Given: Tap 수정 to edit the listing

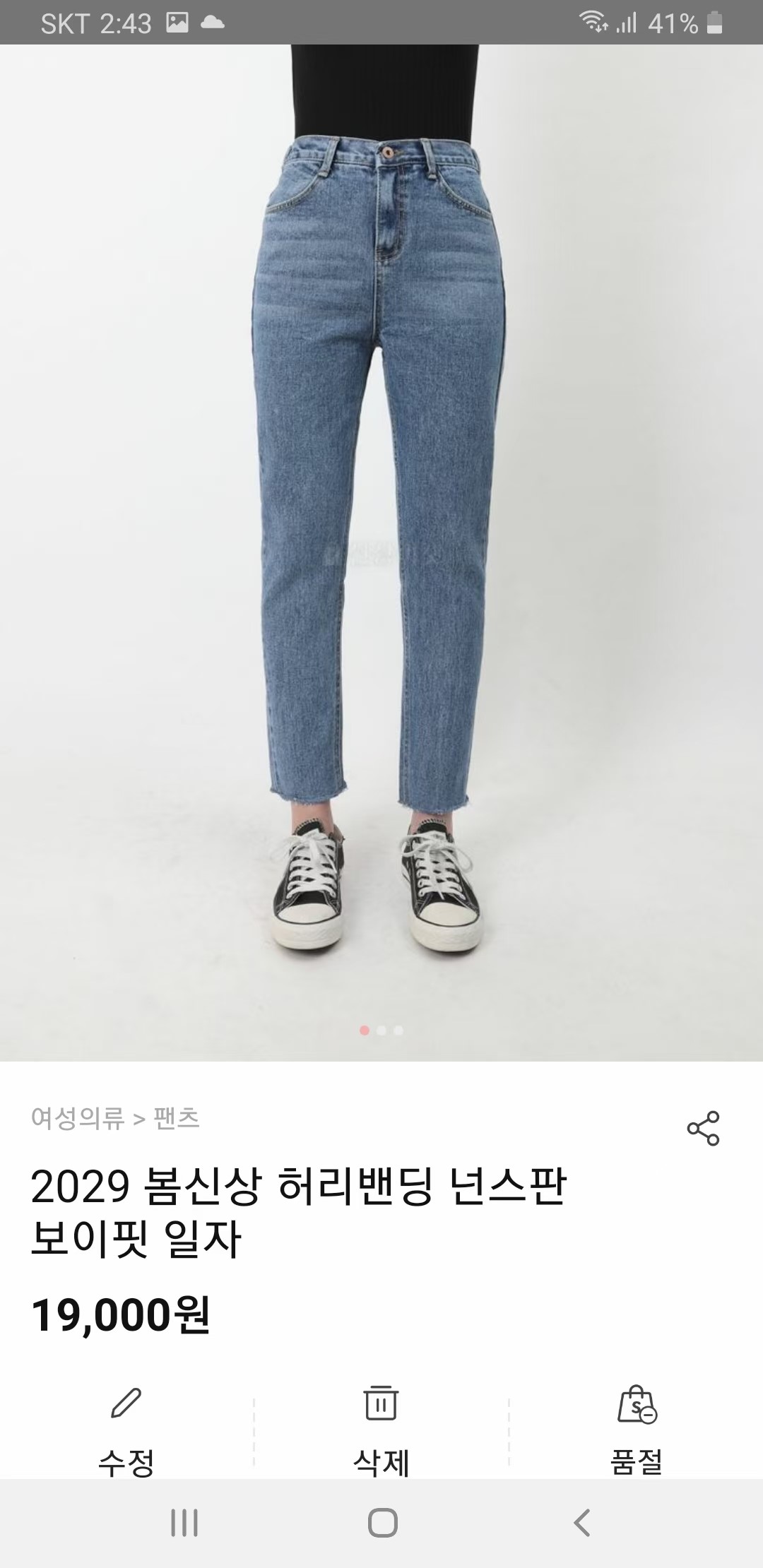Looking at the screenshot, I should [x=126, y=1430].
